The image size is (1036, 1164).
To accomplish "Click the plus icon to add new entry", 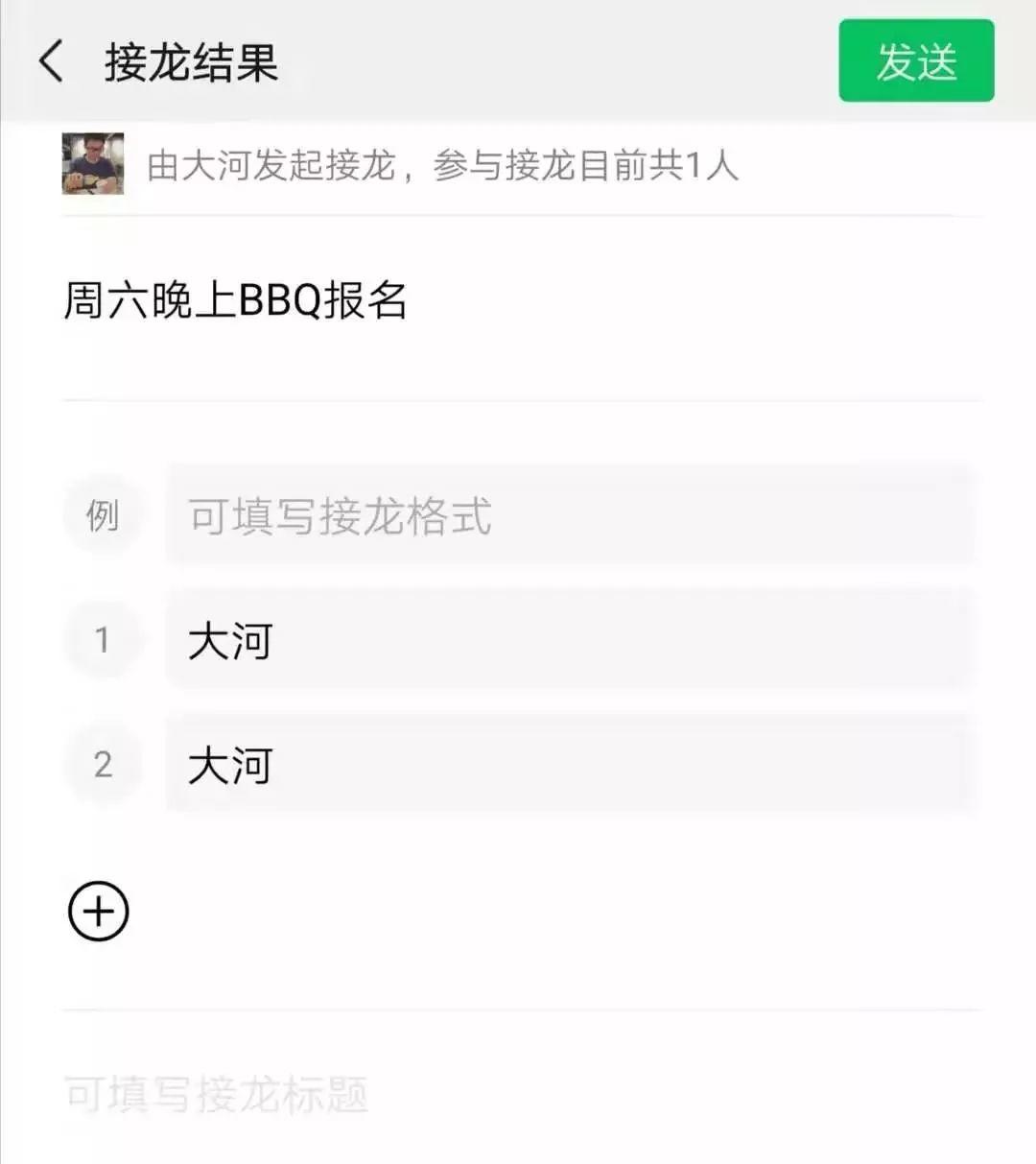I will [97, 910].
